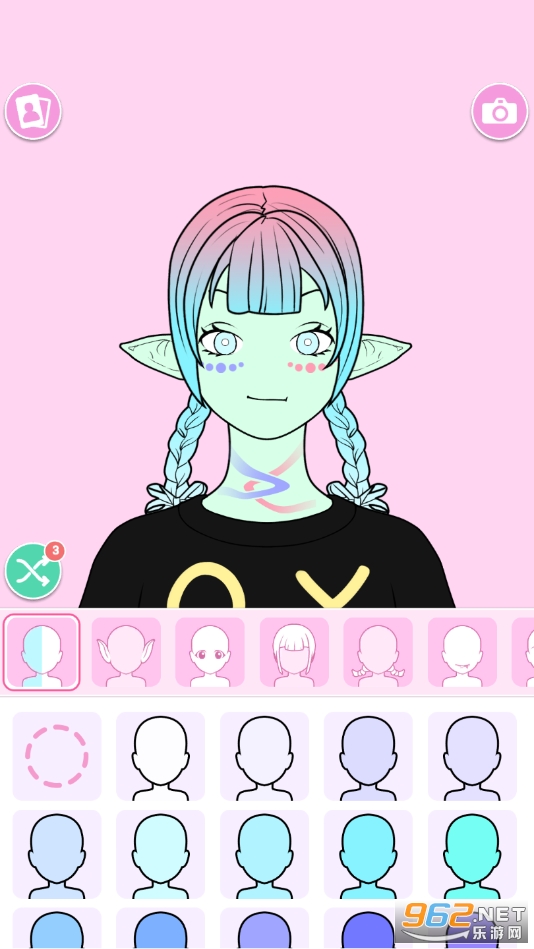Switch to the eyes category tab
This screenshot has height=949, width=534.
point(209,652)
